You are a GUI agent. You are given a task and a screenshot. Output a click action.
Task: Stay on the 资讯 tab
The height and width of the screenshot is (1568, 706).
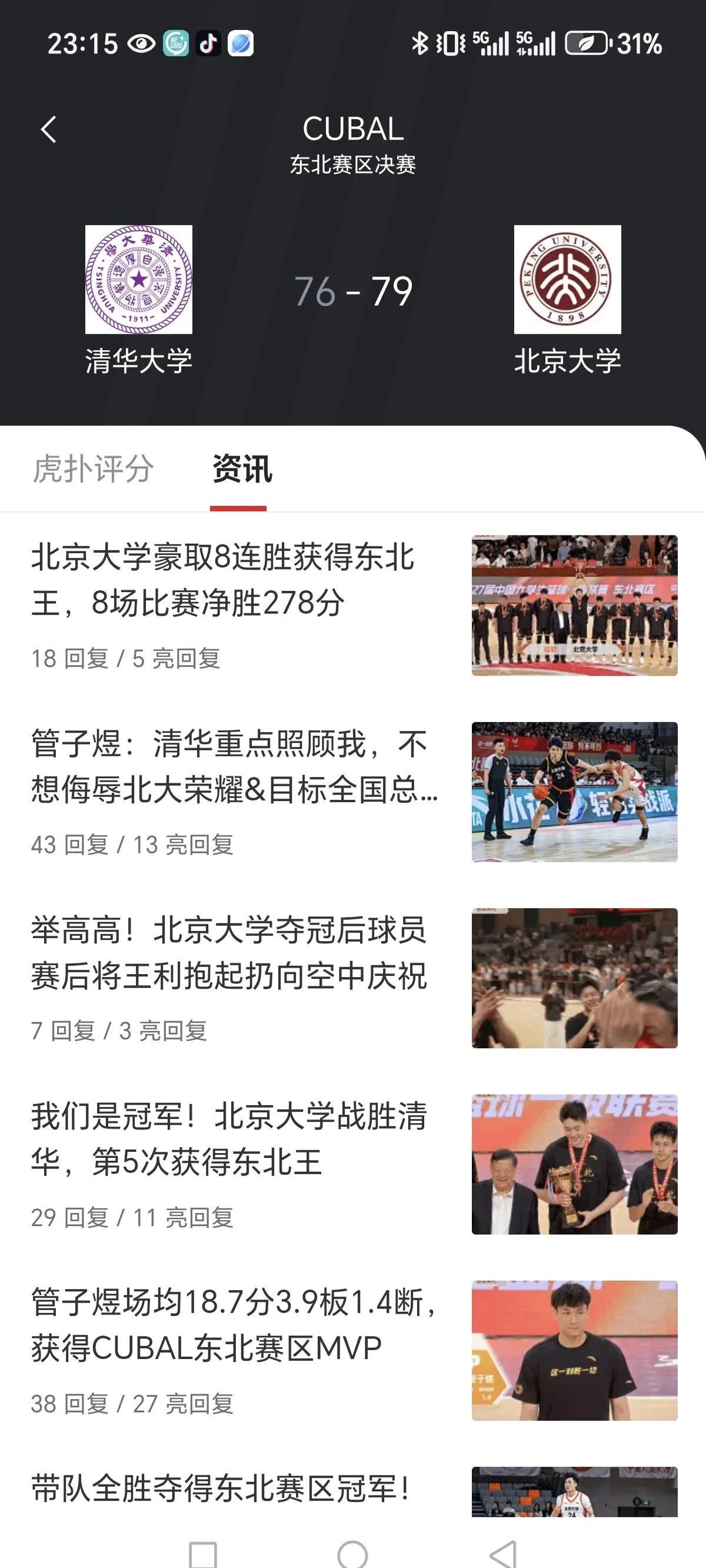(x=242, y=470)
